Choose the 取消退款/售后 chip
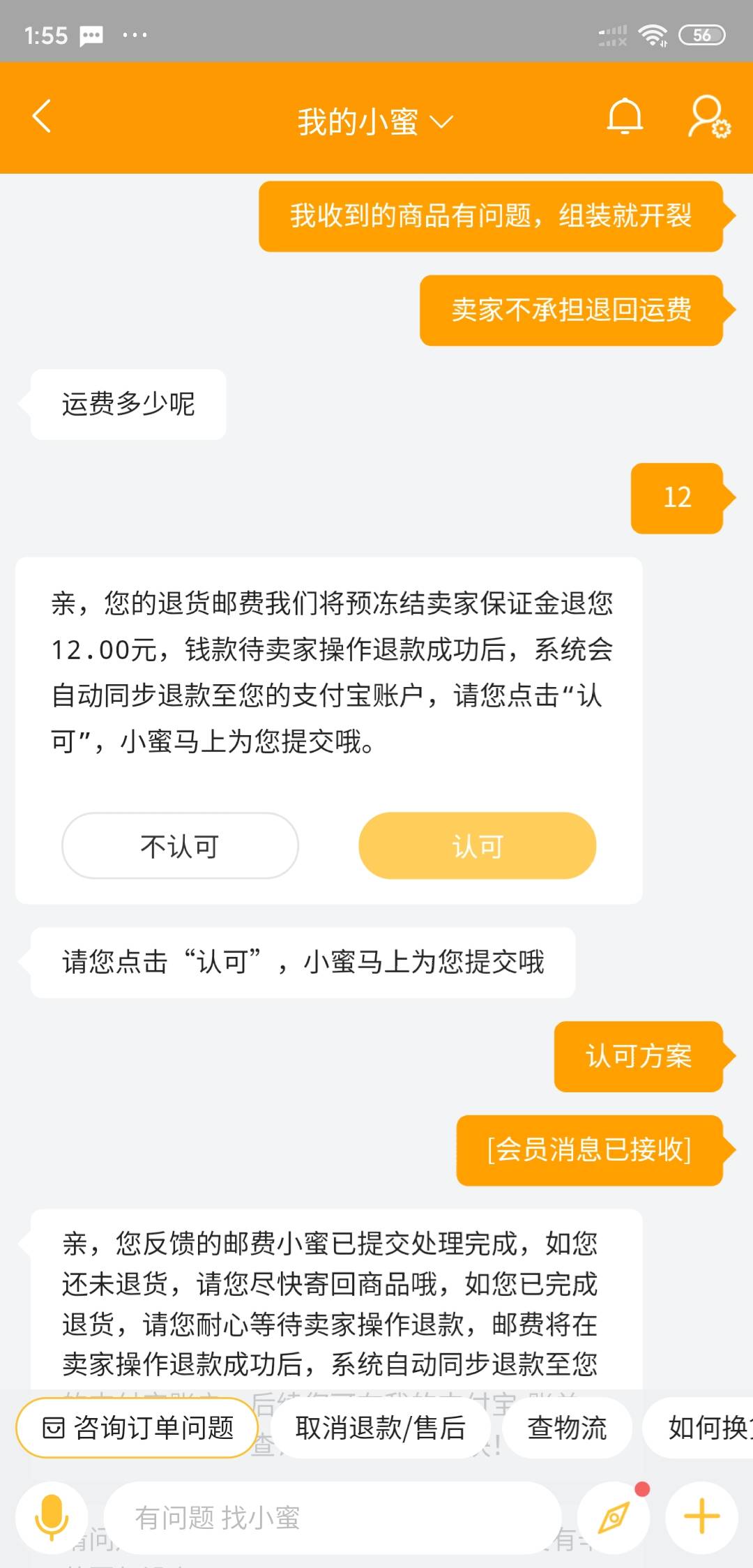Viewport: 753px width, 1568px height. point(380,1428)
